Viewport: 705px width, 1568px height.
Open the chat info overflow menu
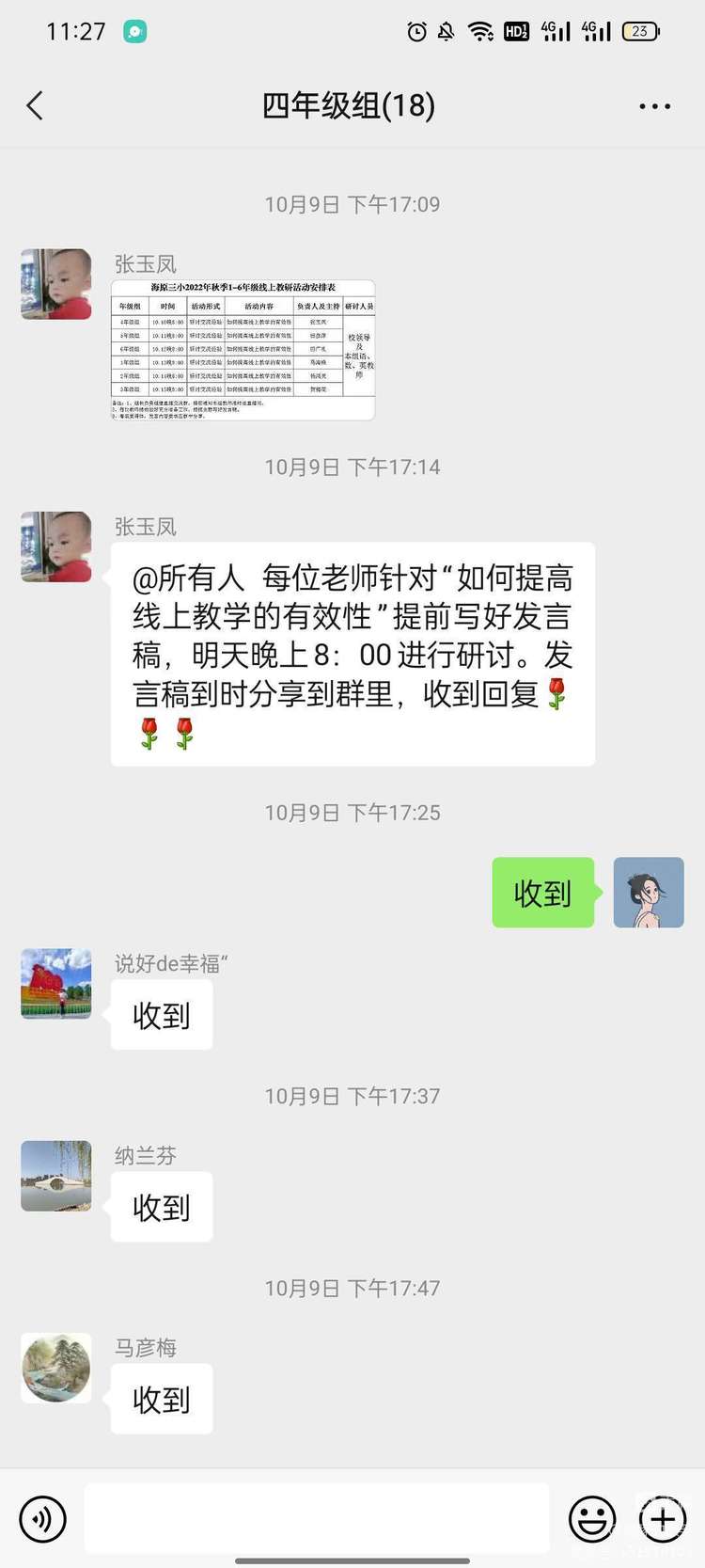[654, 106]
